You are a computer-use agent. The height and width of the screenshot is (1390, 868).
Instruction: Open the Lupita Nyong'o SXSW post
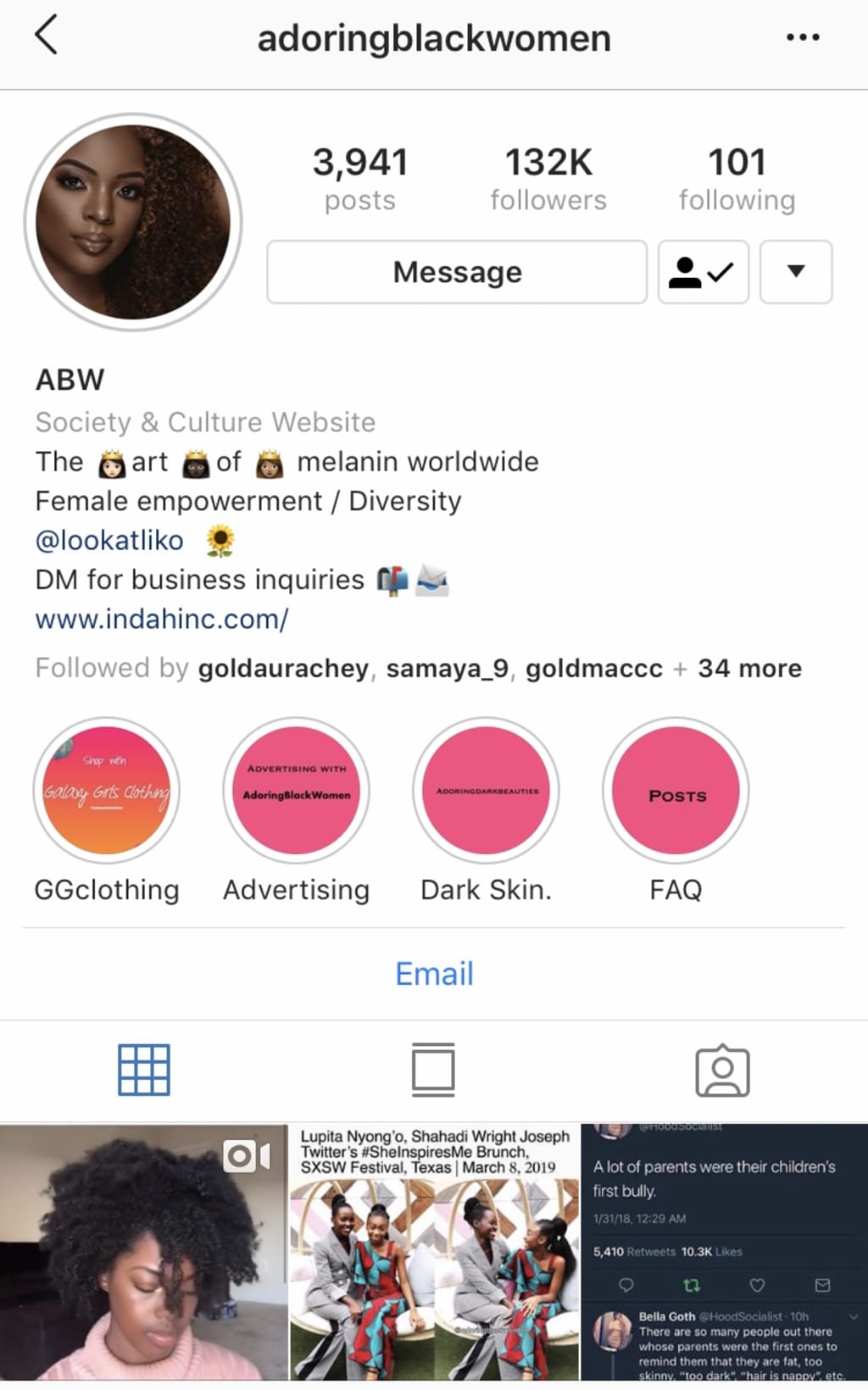[434, 1252]
